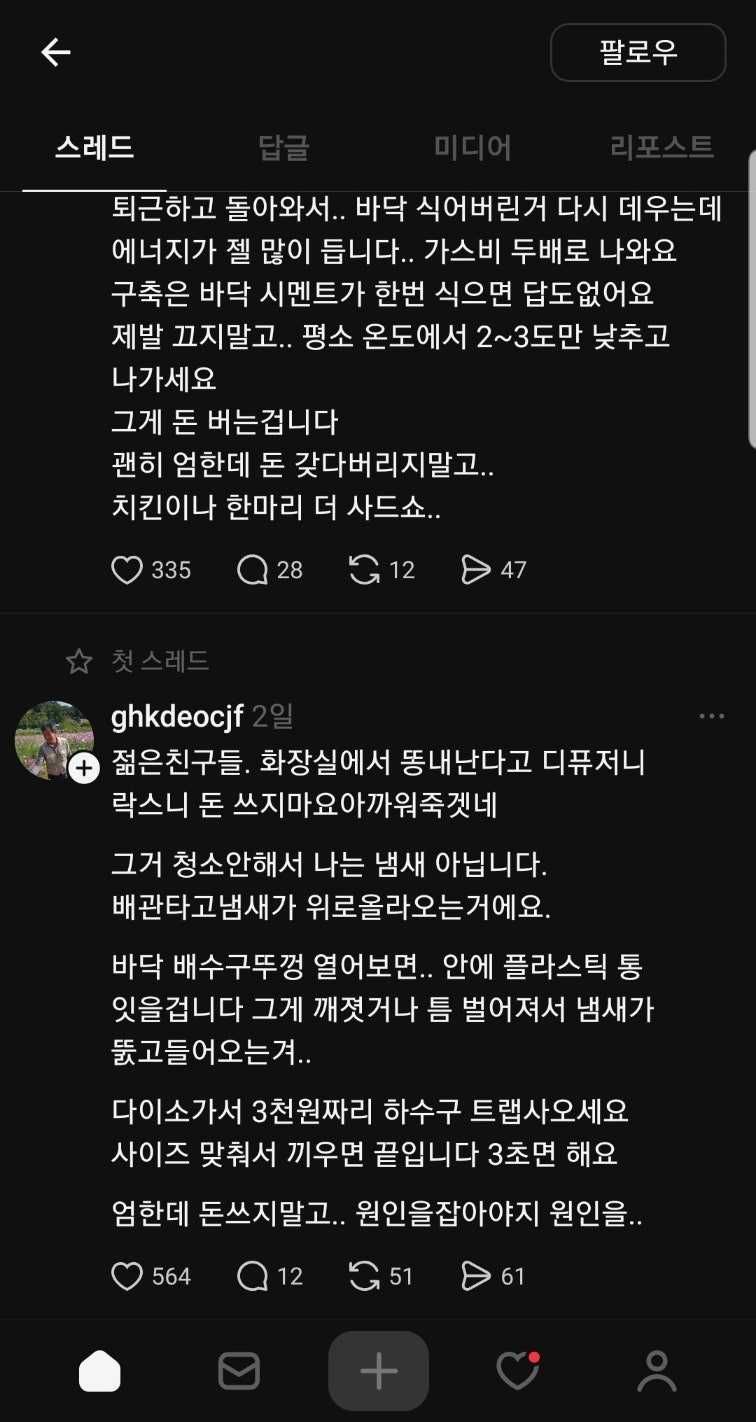Screen dimensions: 756x1422
Task: Open the 28 replies on the heating post
Action: click(253, 570)
